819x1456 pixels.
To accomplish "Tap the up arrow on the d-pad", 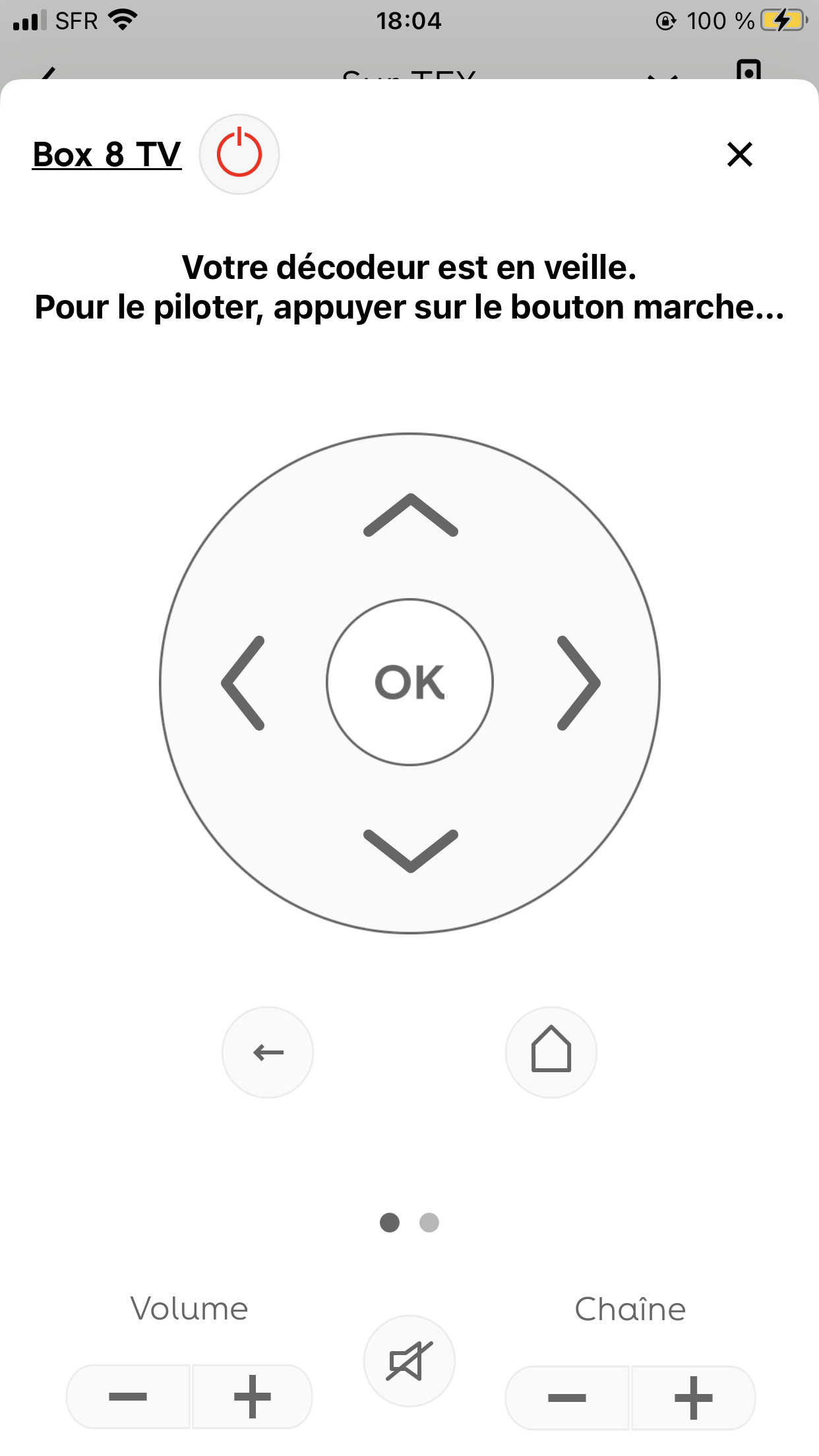I will coord(410,516).
